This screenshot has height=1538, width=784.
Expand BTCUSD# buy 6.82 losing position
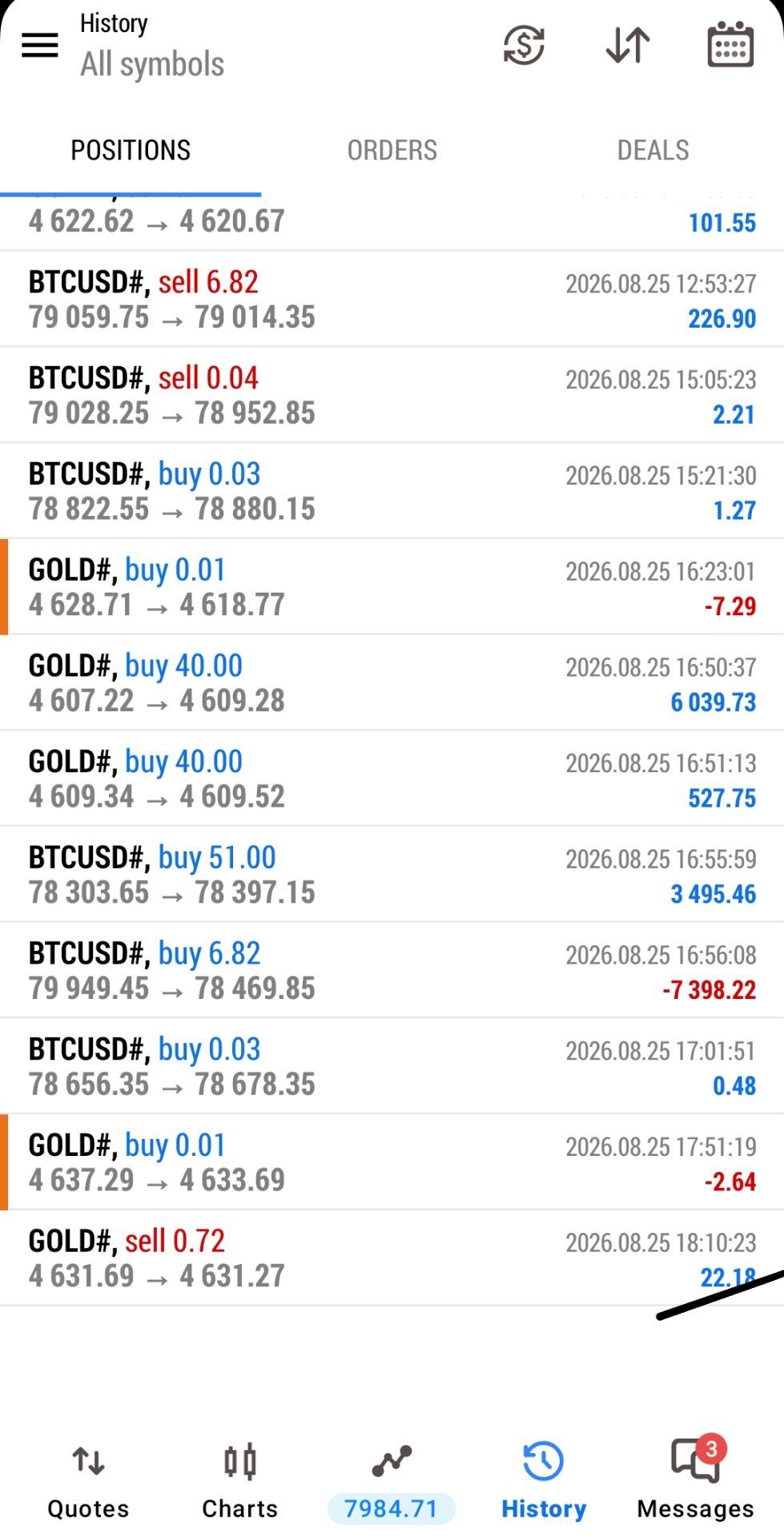click(392, 970)
